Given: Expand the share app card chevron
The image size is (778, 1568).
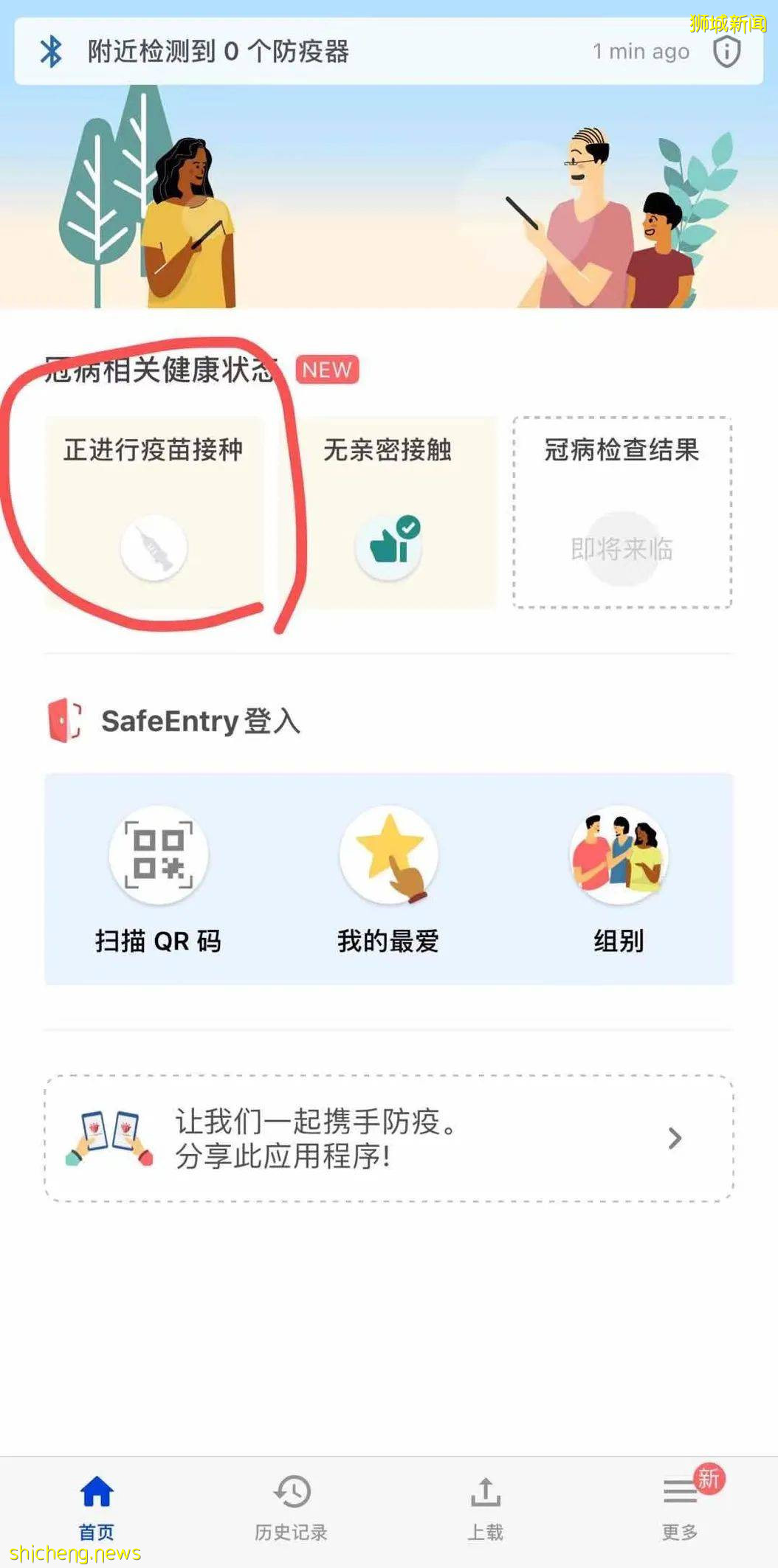Looking at the screenshot, I should (673, 1139).
